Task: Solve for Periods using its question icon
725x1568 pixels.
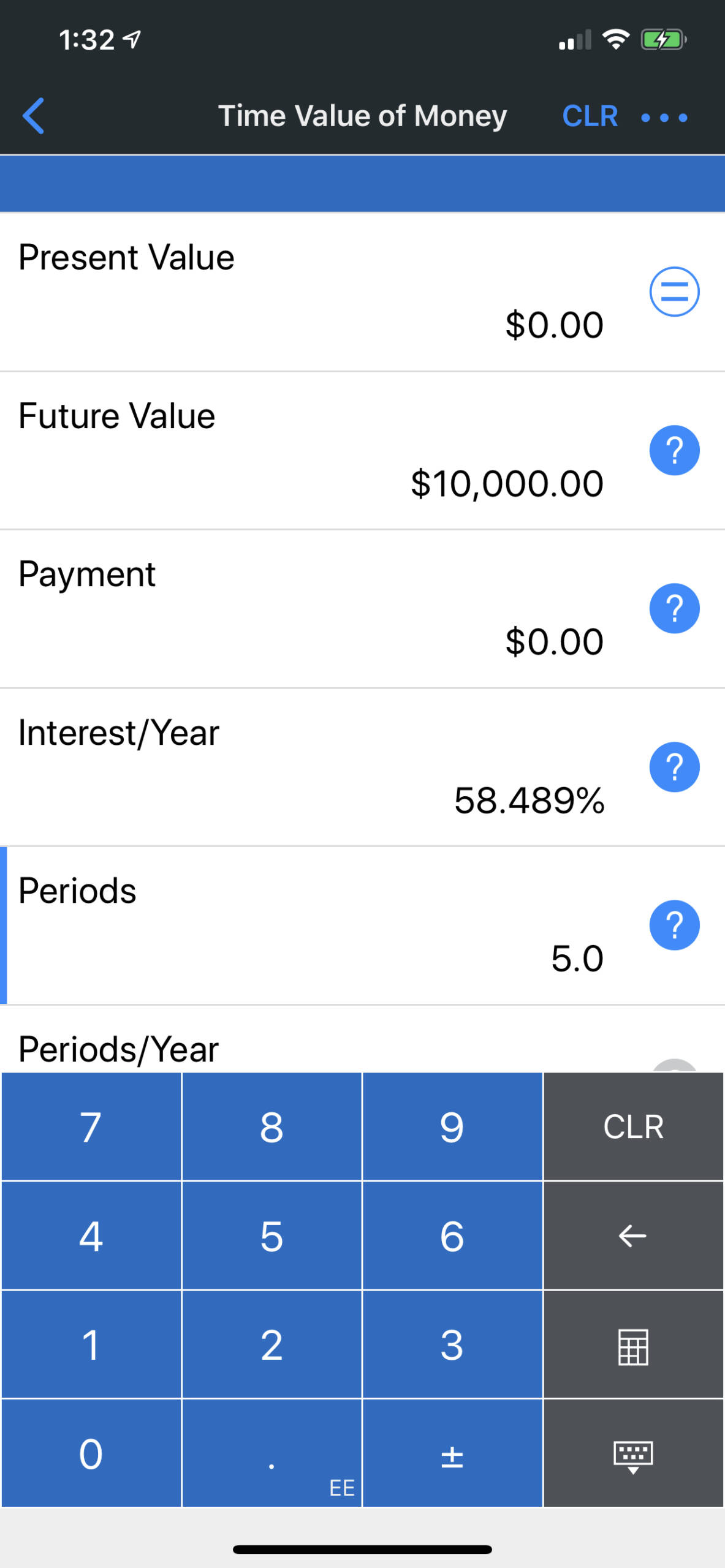Action: click(674, 925)
